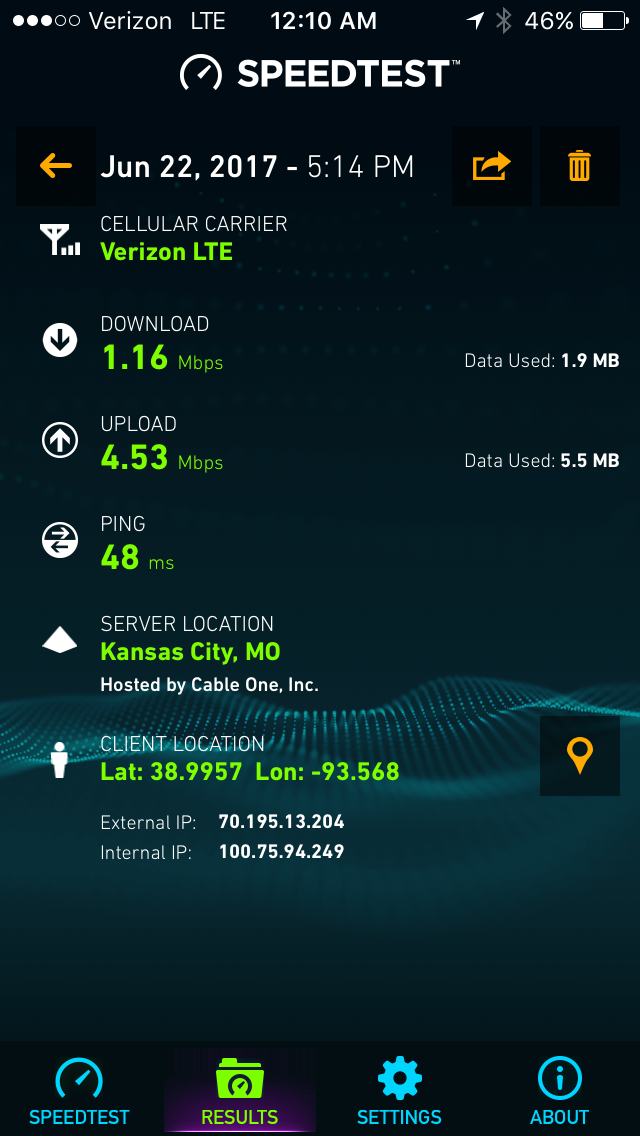Select the Results tab
This screenshot has width=640, height=1136.
point(240,1090)
